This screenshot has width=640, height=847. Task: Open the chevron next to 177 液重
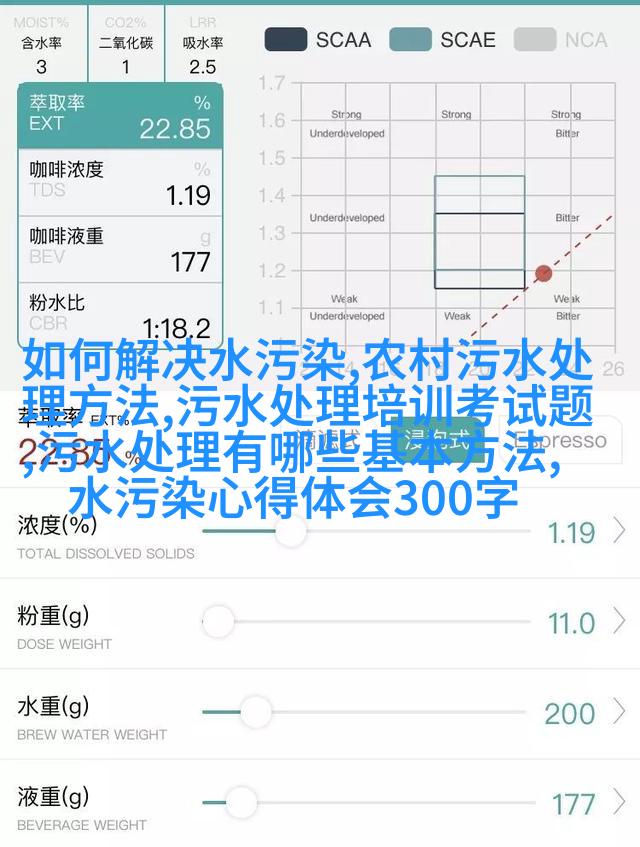click(621, 802)
